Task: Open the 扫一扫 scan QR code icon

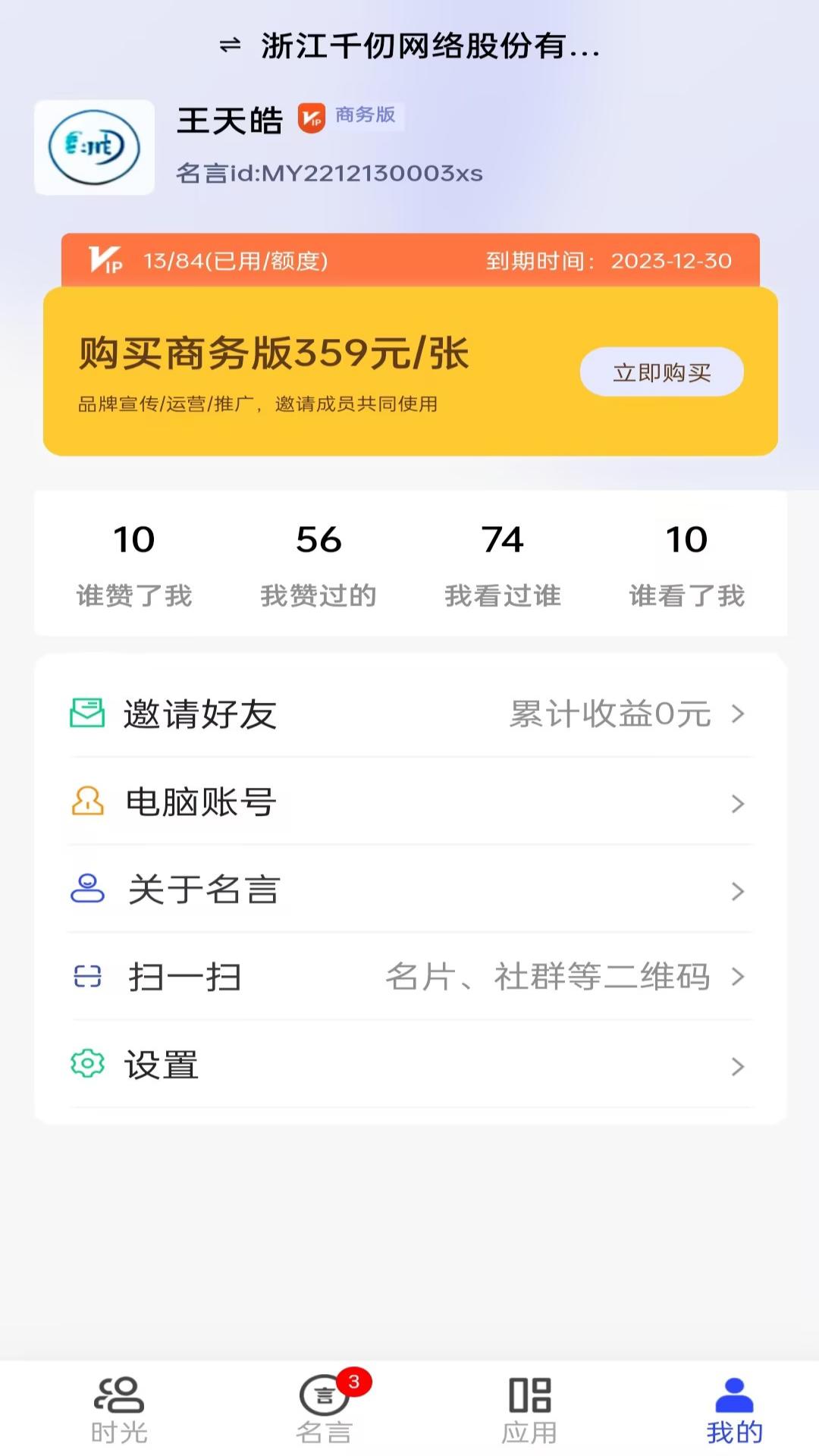Action: (x=88, y=977)
